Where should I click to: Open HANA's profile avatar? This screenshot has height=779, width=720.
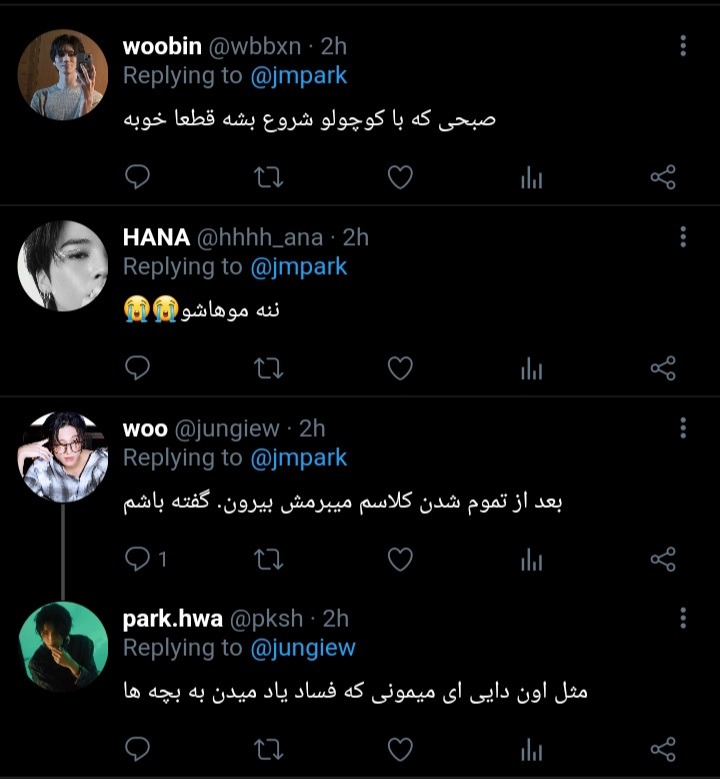point(63,266)
